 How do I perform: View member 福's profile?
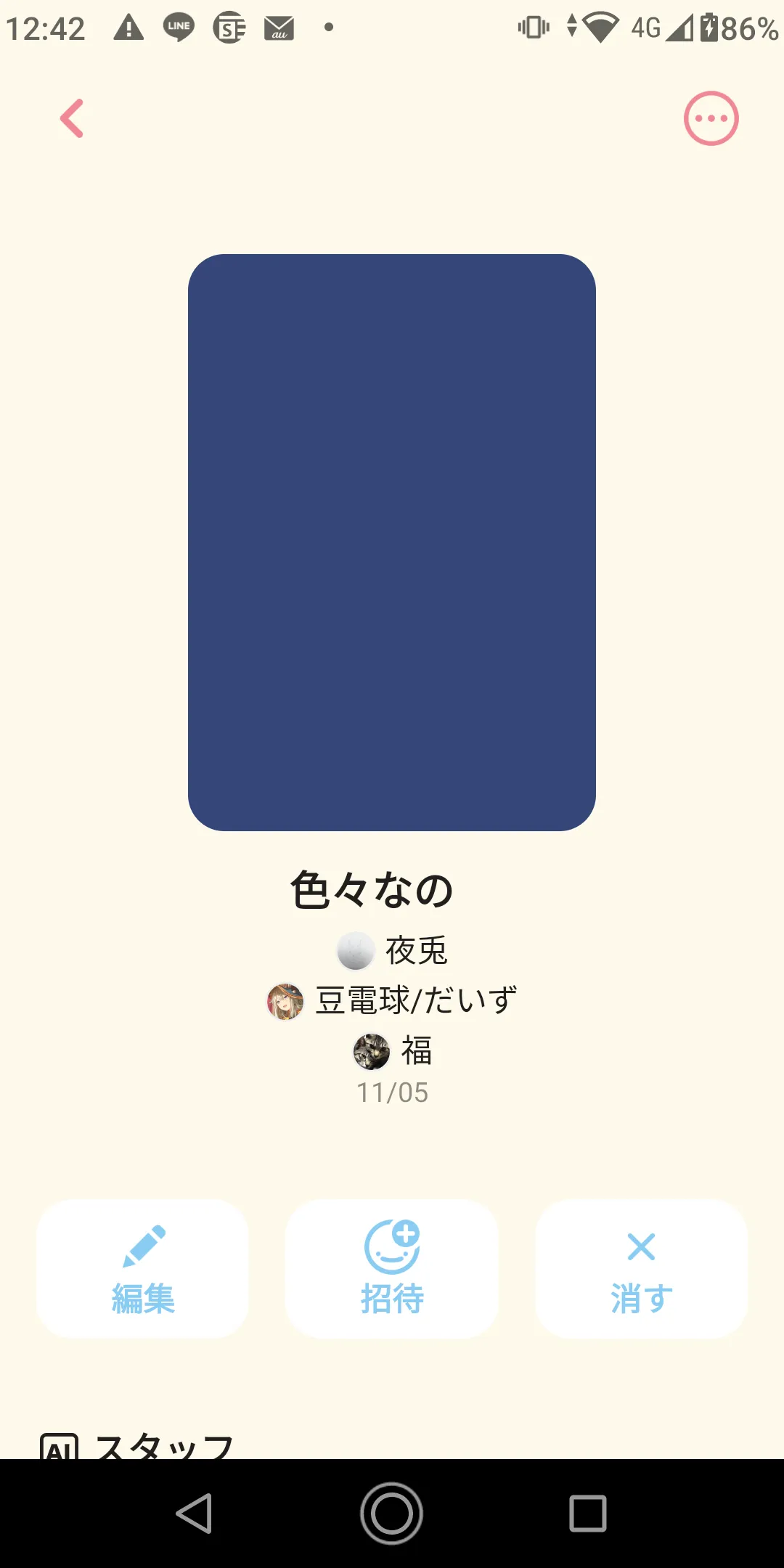[x=393, y=1051]
